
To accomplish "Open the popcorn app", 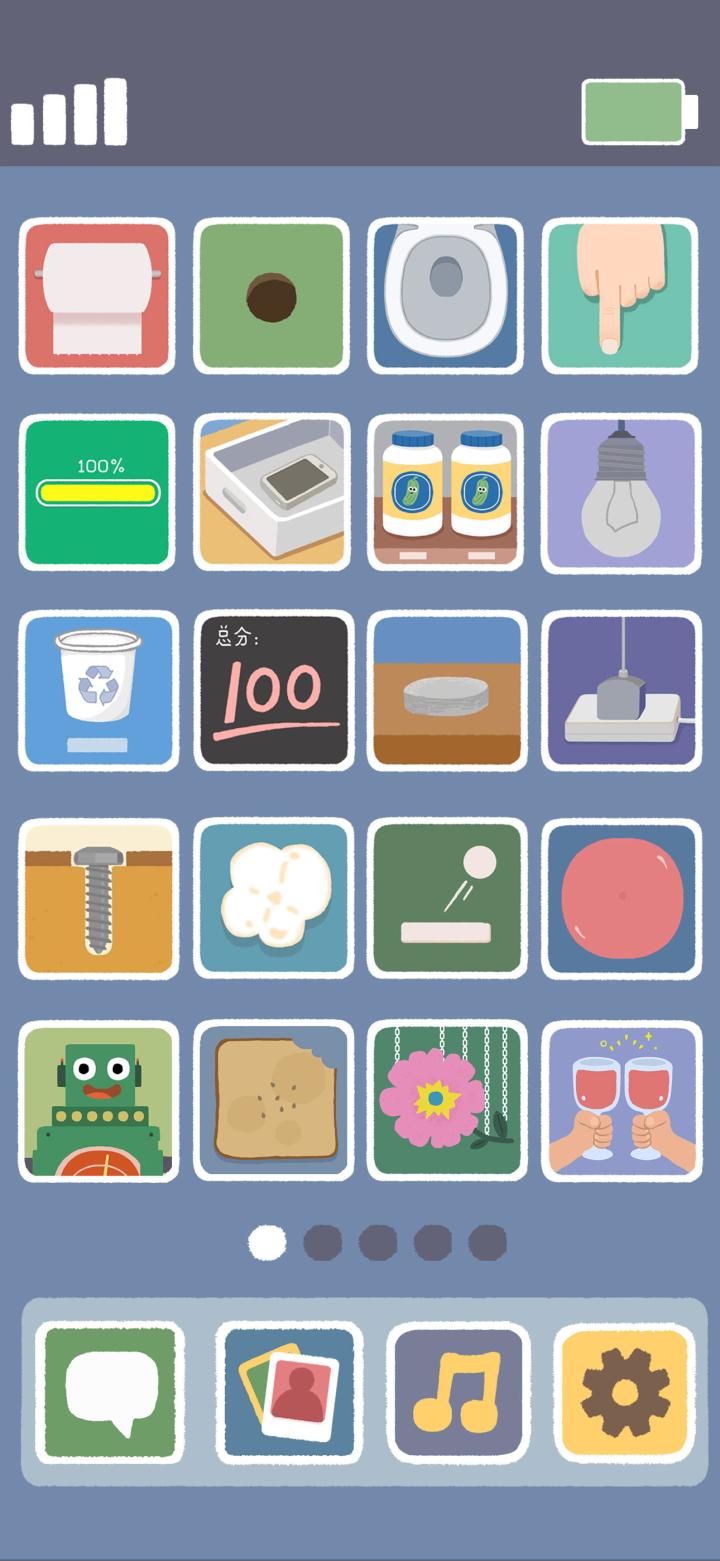I will pos(271,897).
